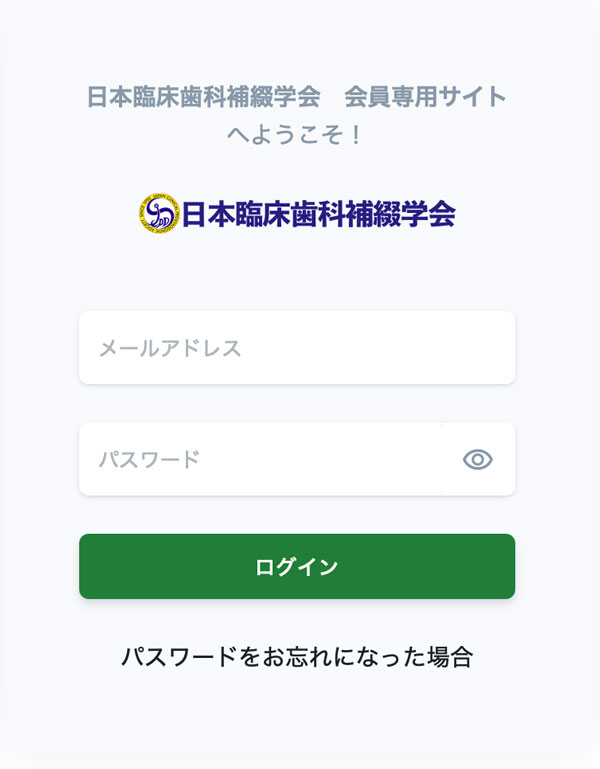Tap the メールアドレス email field
Viewport: 600px width, 769px height.
pyautogui.click(x=297, y=348)
